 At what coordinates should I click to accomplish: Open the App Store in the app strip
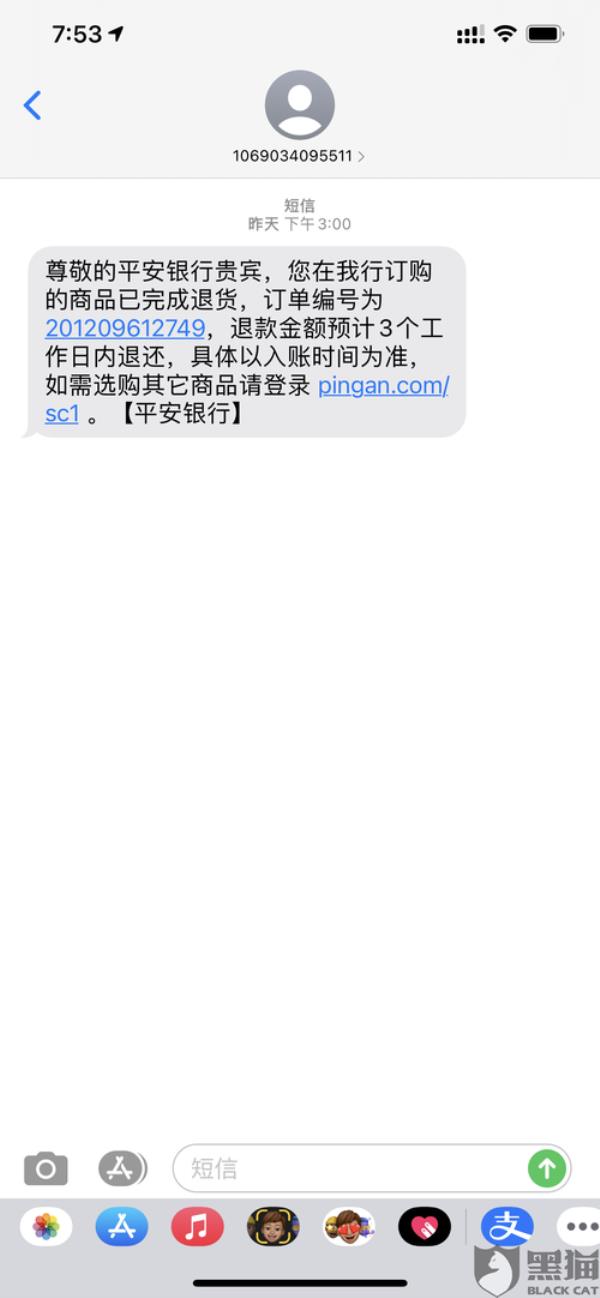pos(122,1226)
